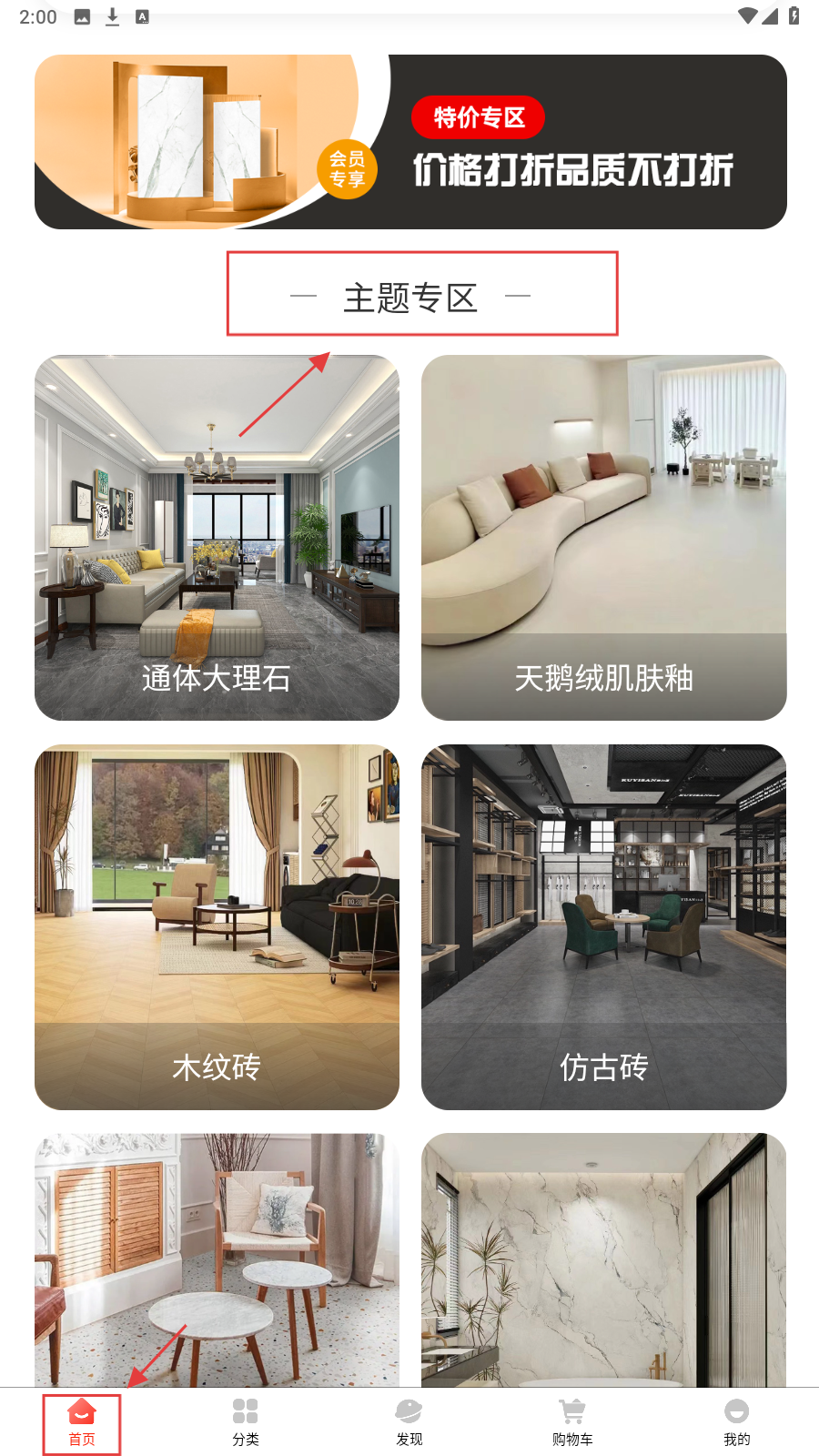Switch to the 发现 tab
The width and height of the screenshot is (819, 1456).
(x=409, y=1423)
